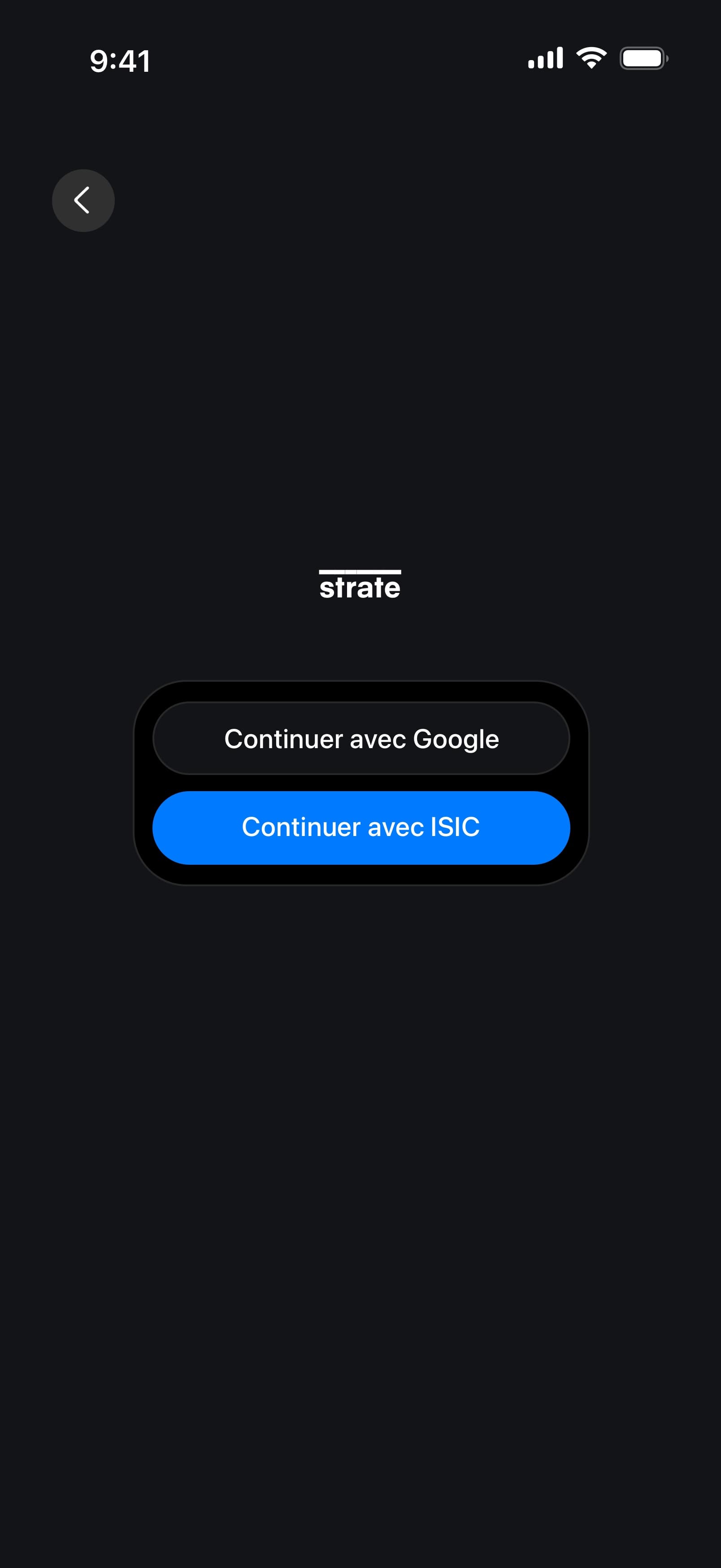Go back using the arrow button

83,200
